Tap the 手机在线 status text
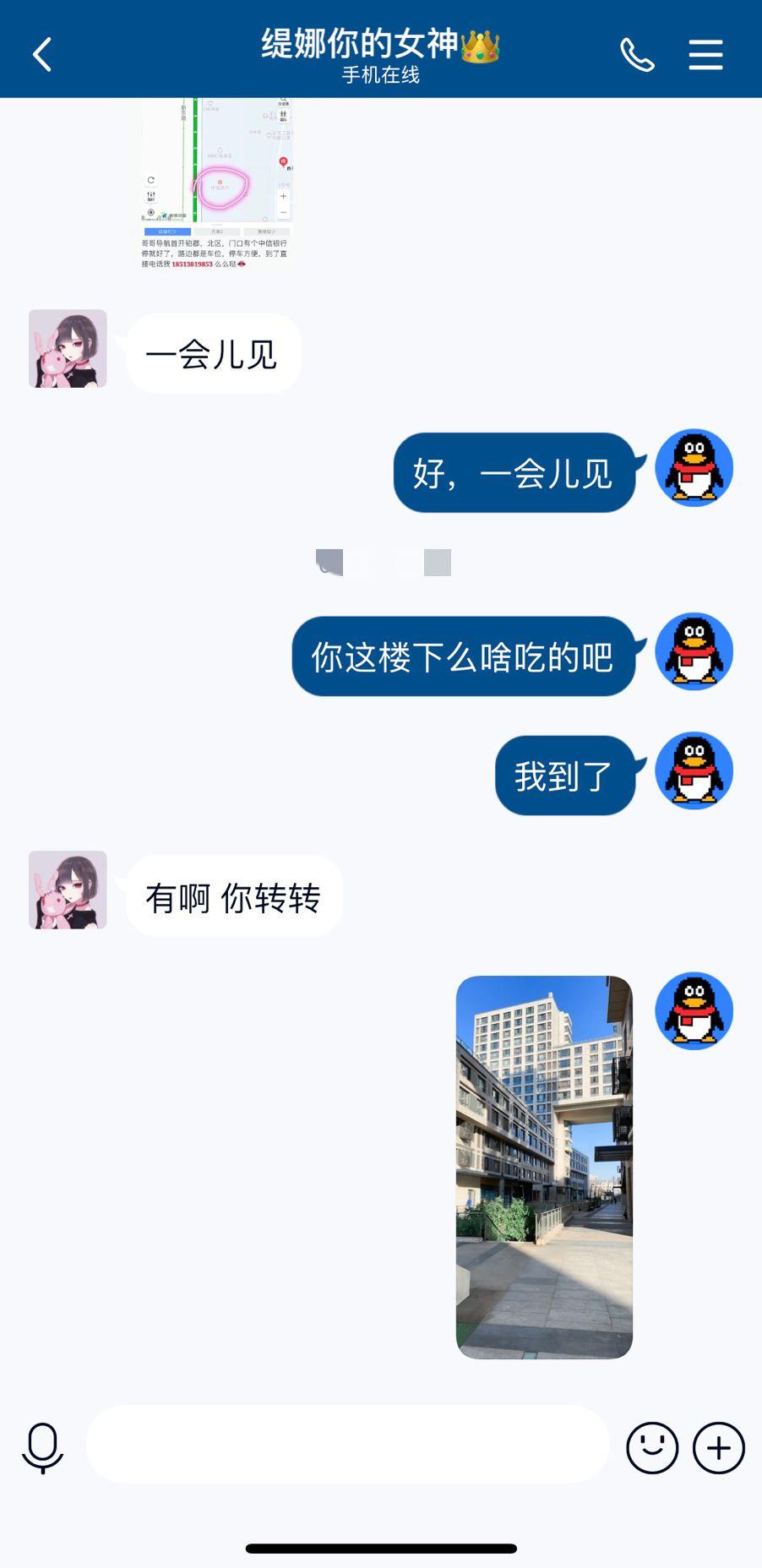The width and height of the screenshot is (762, 1568). 380,76
